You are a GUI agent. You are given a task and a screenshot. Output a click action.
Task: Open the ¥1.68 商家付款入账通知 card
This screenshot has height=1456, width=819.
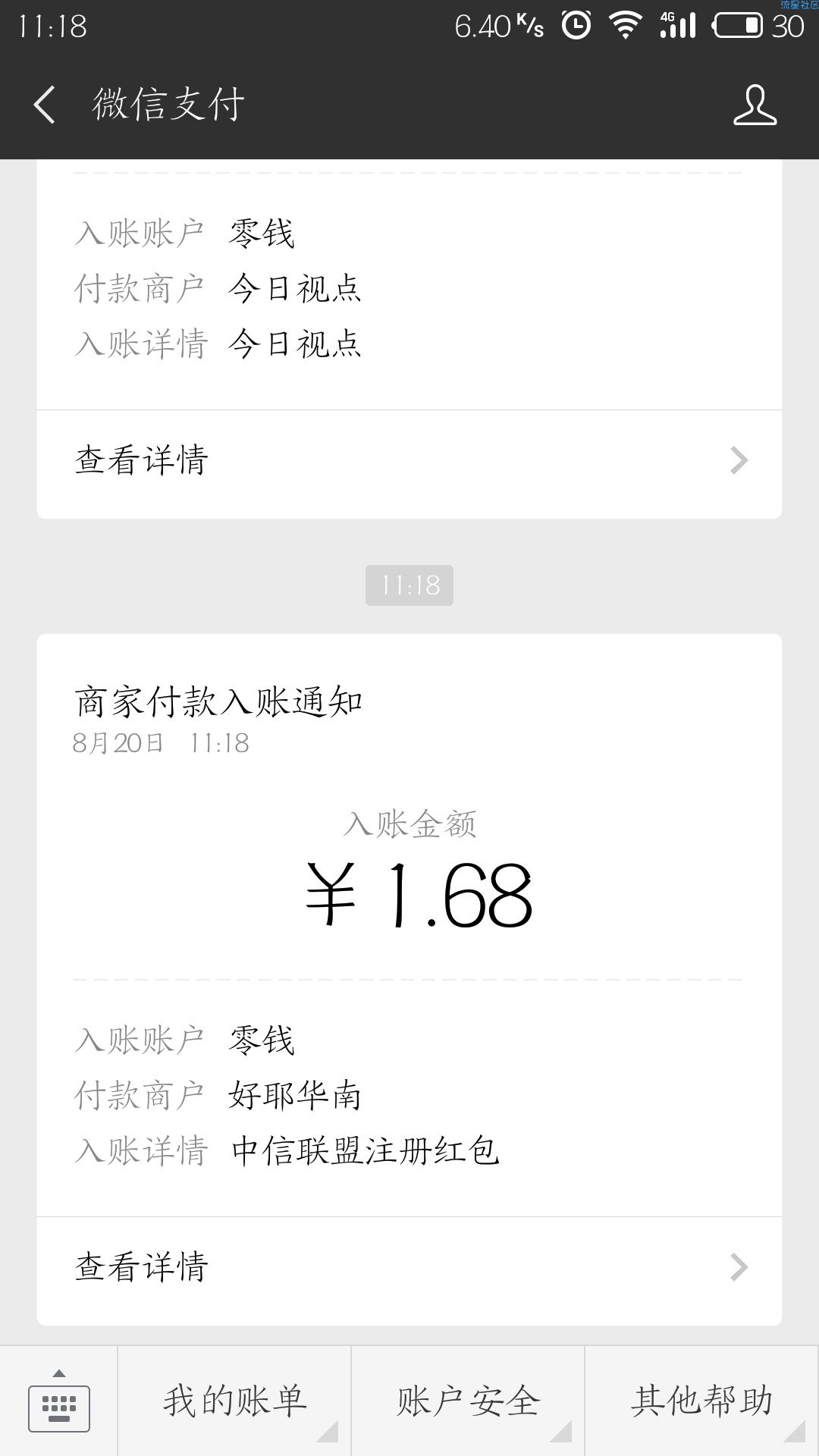(x=409, y=925)
